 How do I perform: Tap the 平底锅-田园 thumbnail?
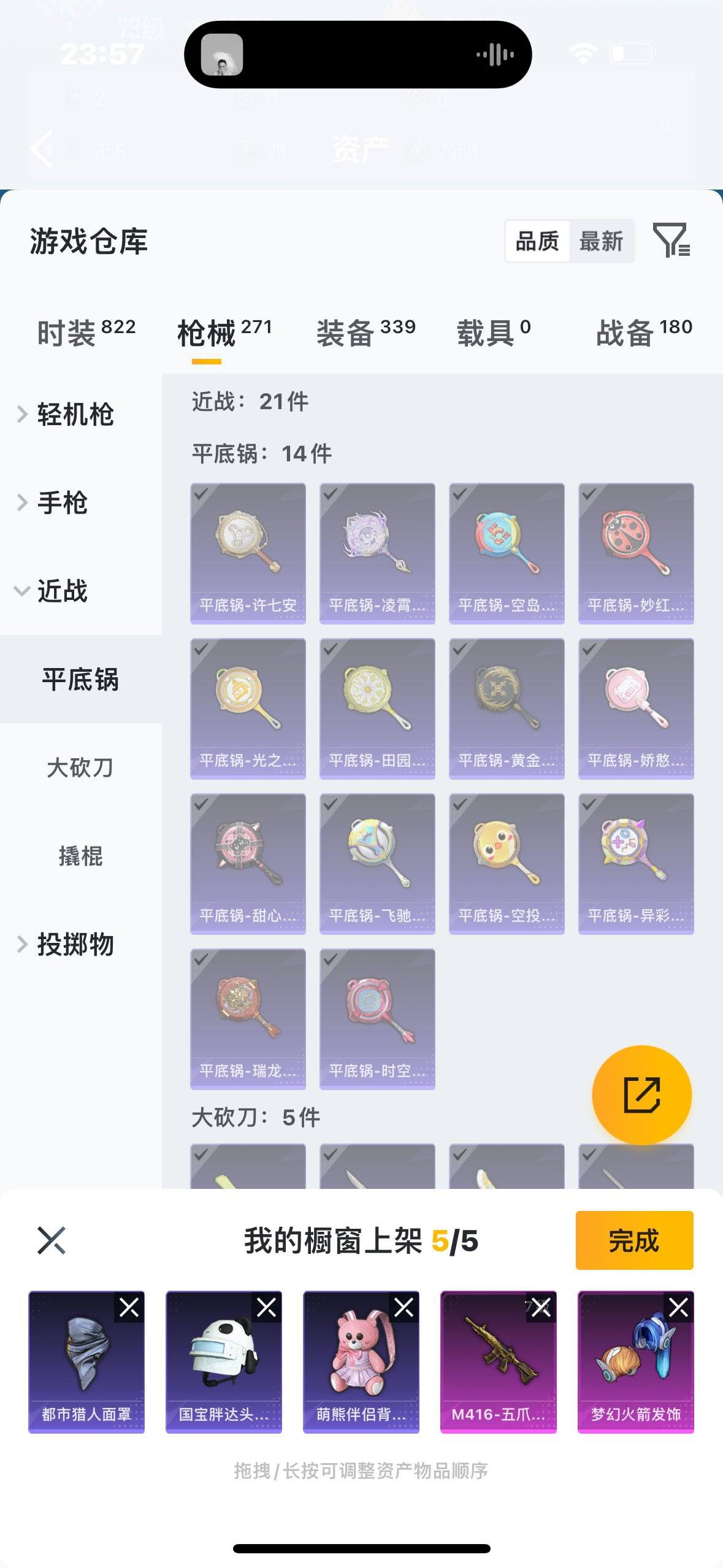[378, 707]
